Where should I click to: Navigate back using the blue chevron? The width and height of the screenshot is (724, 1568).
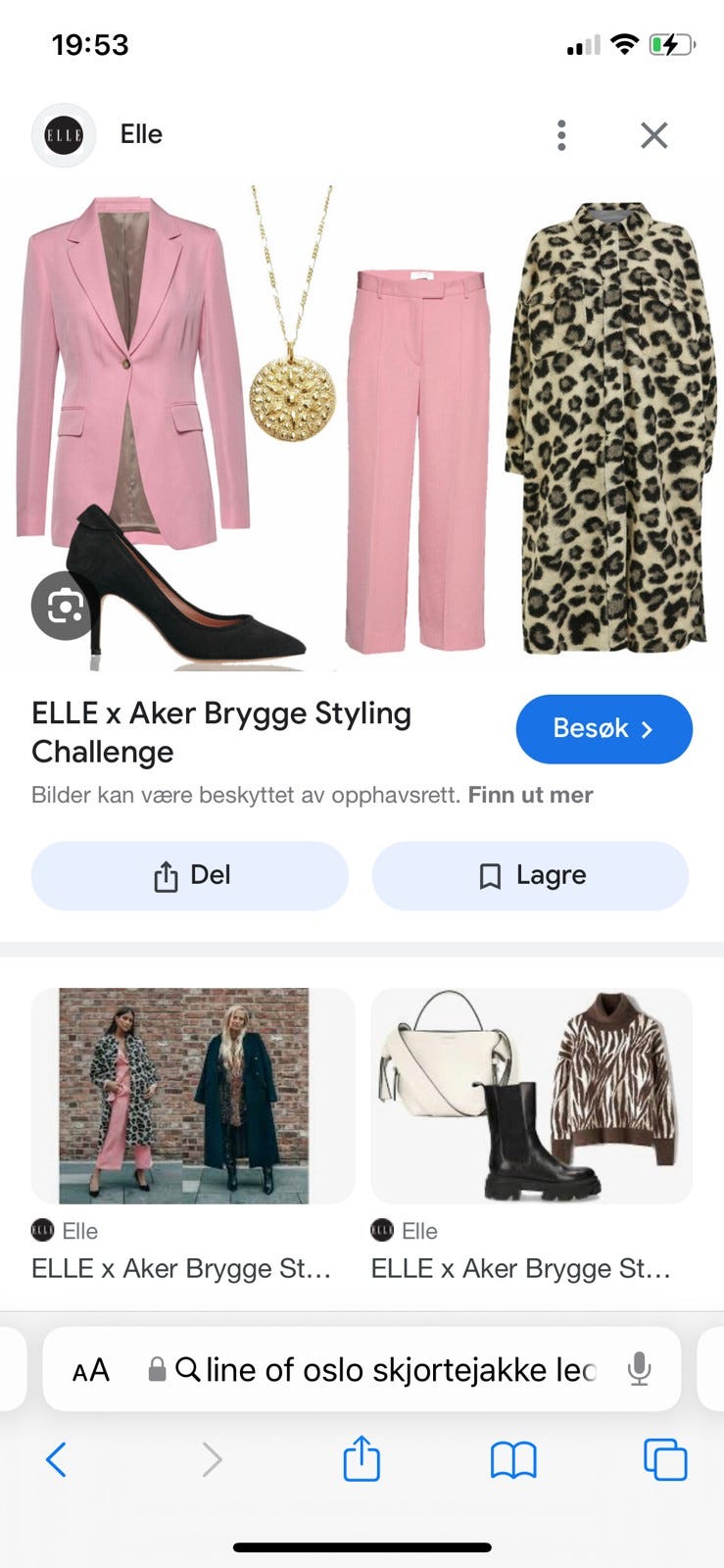click(56, 1459)
